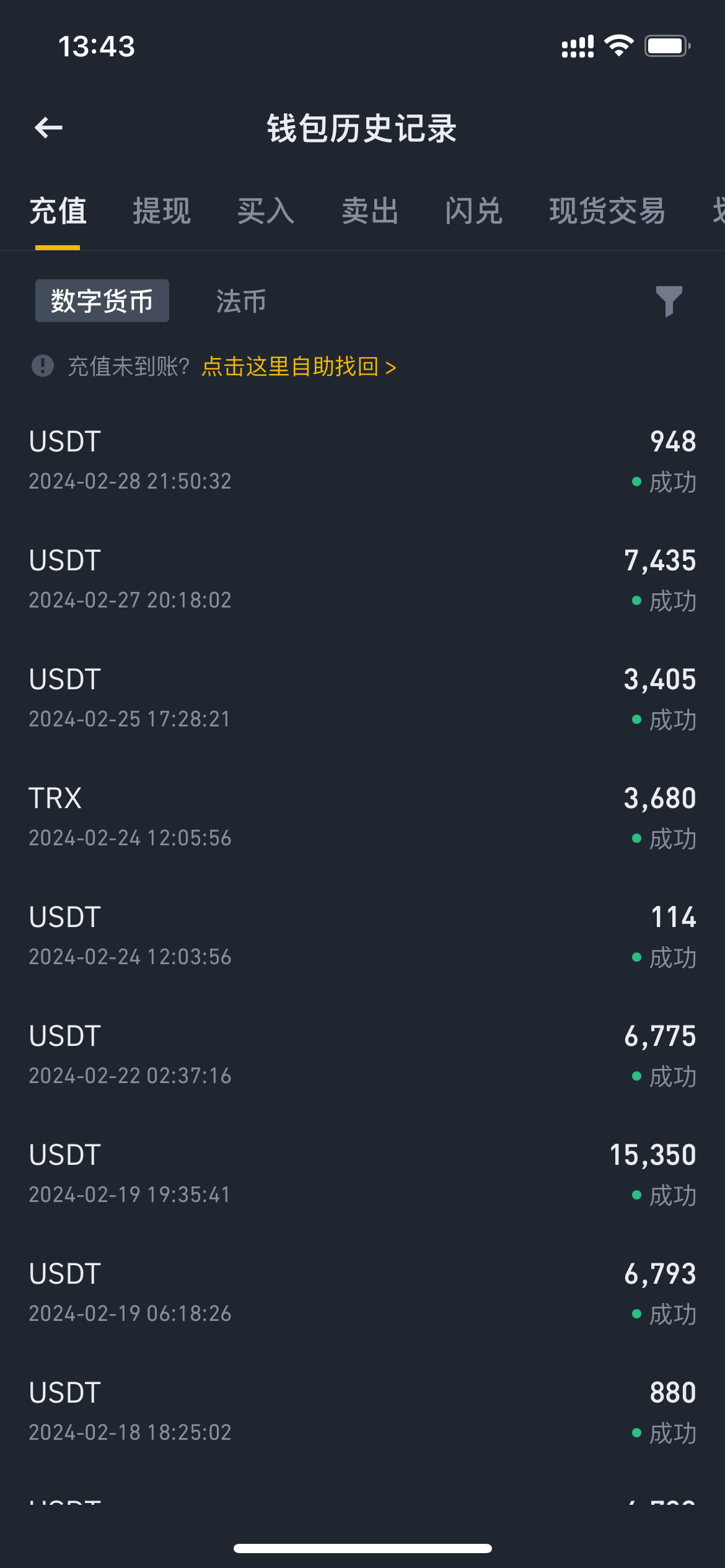The image size is (725, 1568).
Task: Switch to the 买入 tab
Action: point(265,211)
